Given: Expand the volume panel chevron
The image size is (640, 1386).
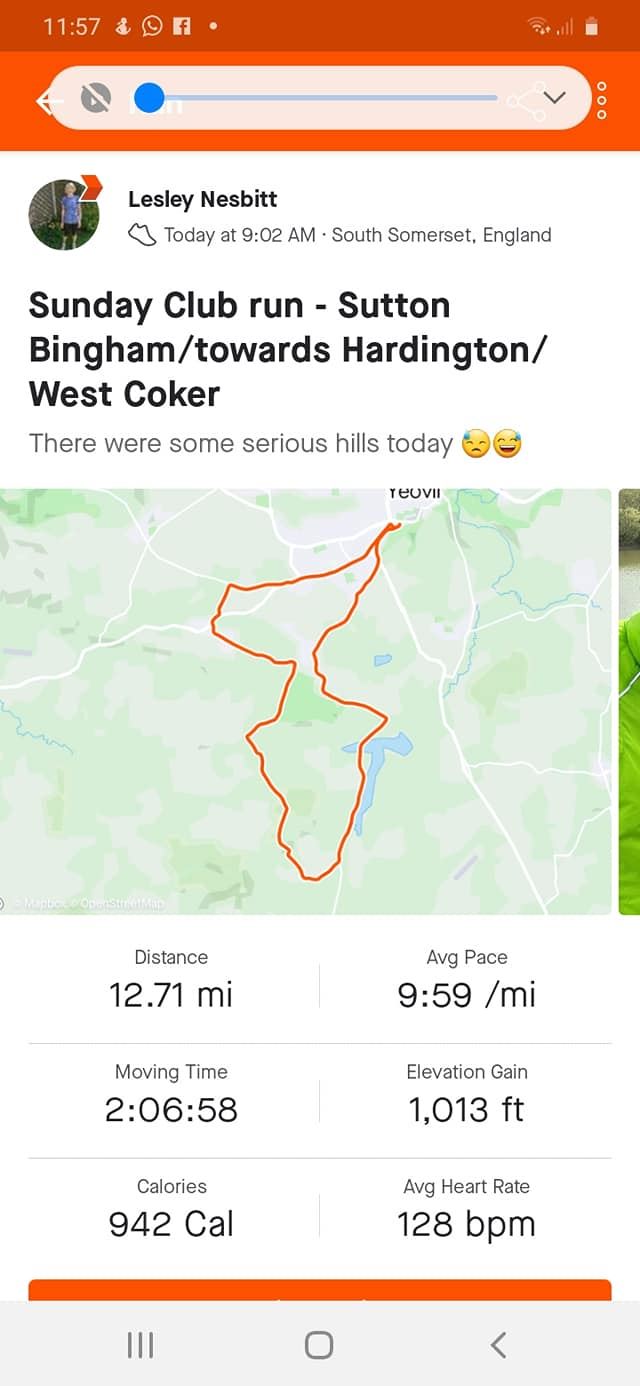Looking at the screenshot, I should [x=554, y=98].
